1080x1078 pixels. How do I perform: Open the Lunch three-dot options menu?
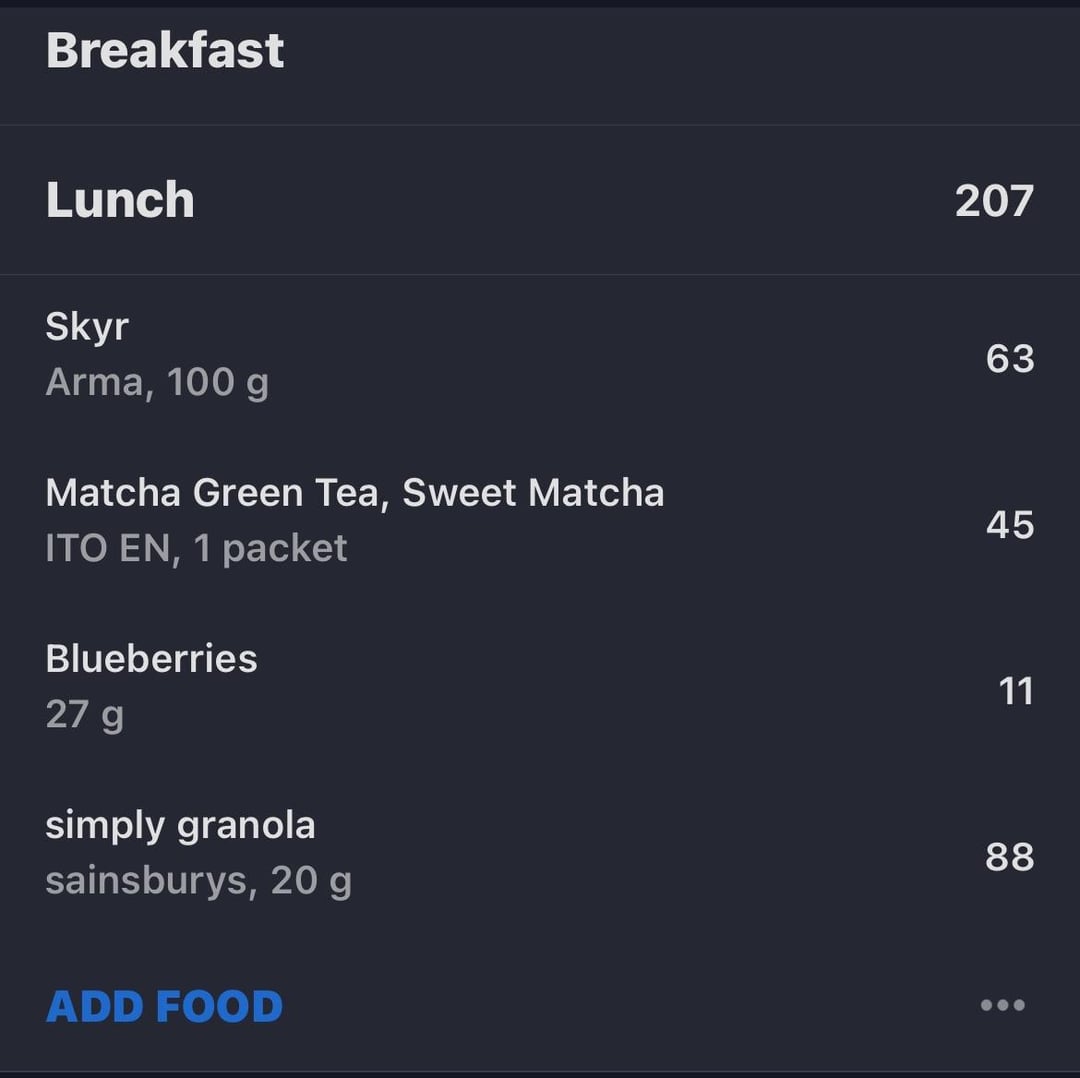(1003, 1006)
